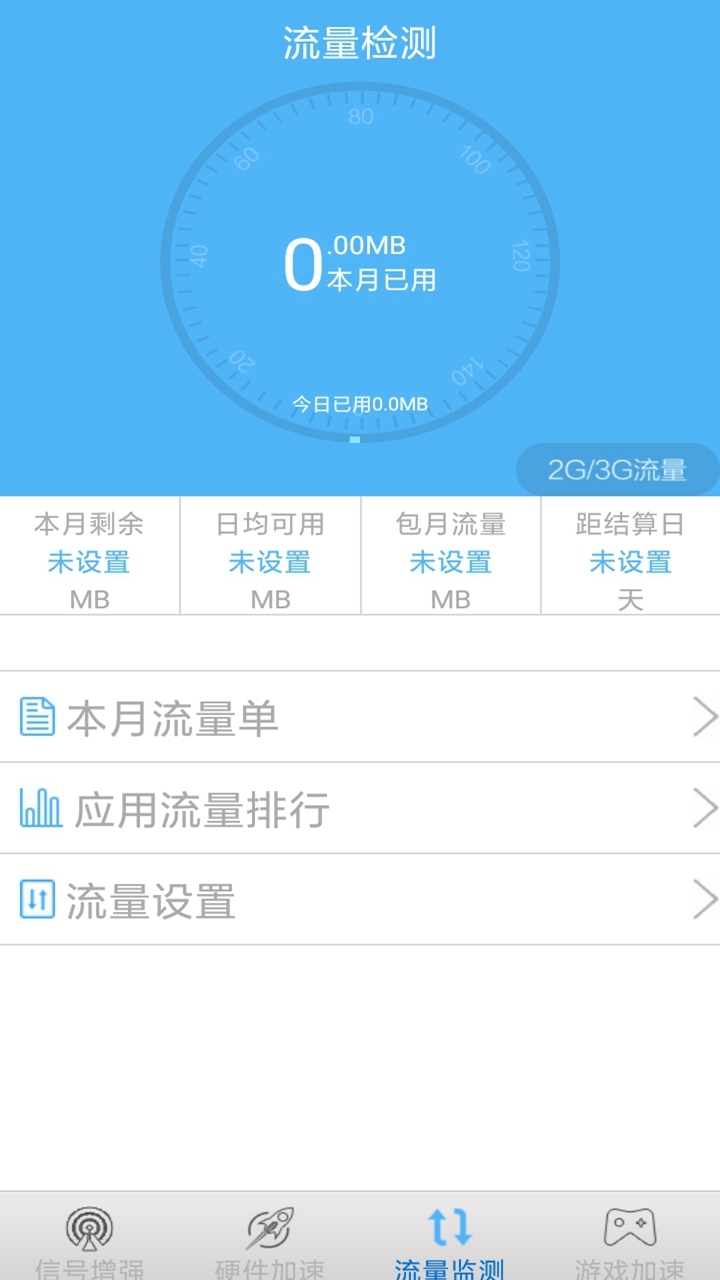The width and height of the screenshot is (720, 1280).
Task: Open 应用流量排行 ranking
Action: tap(360, 809)
